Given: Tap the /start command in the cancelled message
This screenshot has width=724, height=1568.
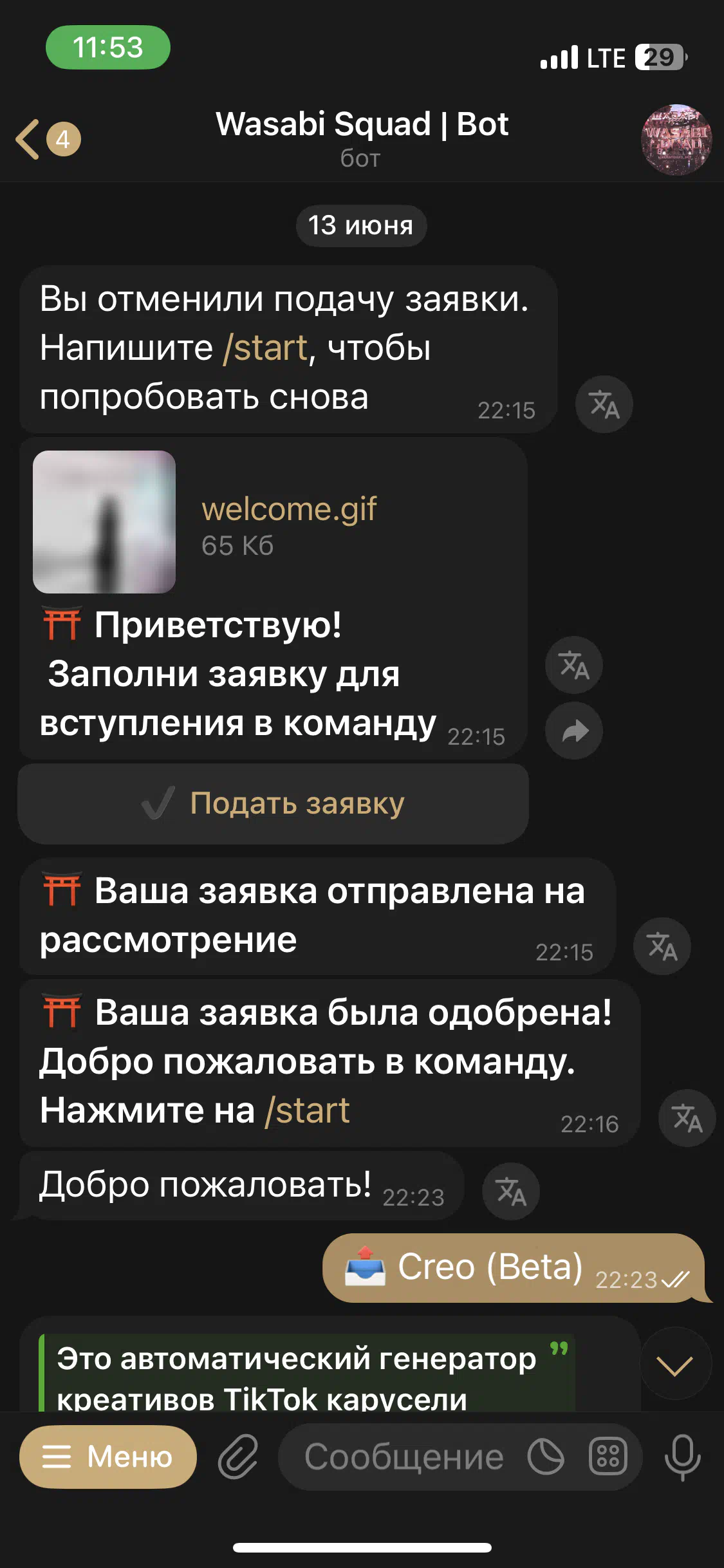Looking at the screenshot, I should point(265,348).
